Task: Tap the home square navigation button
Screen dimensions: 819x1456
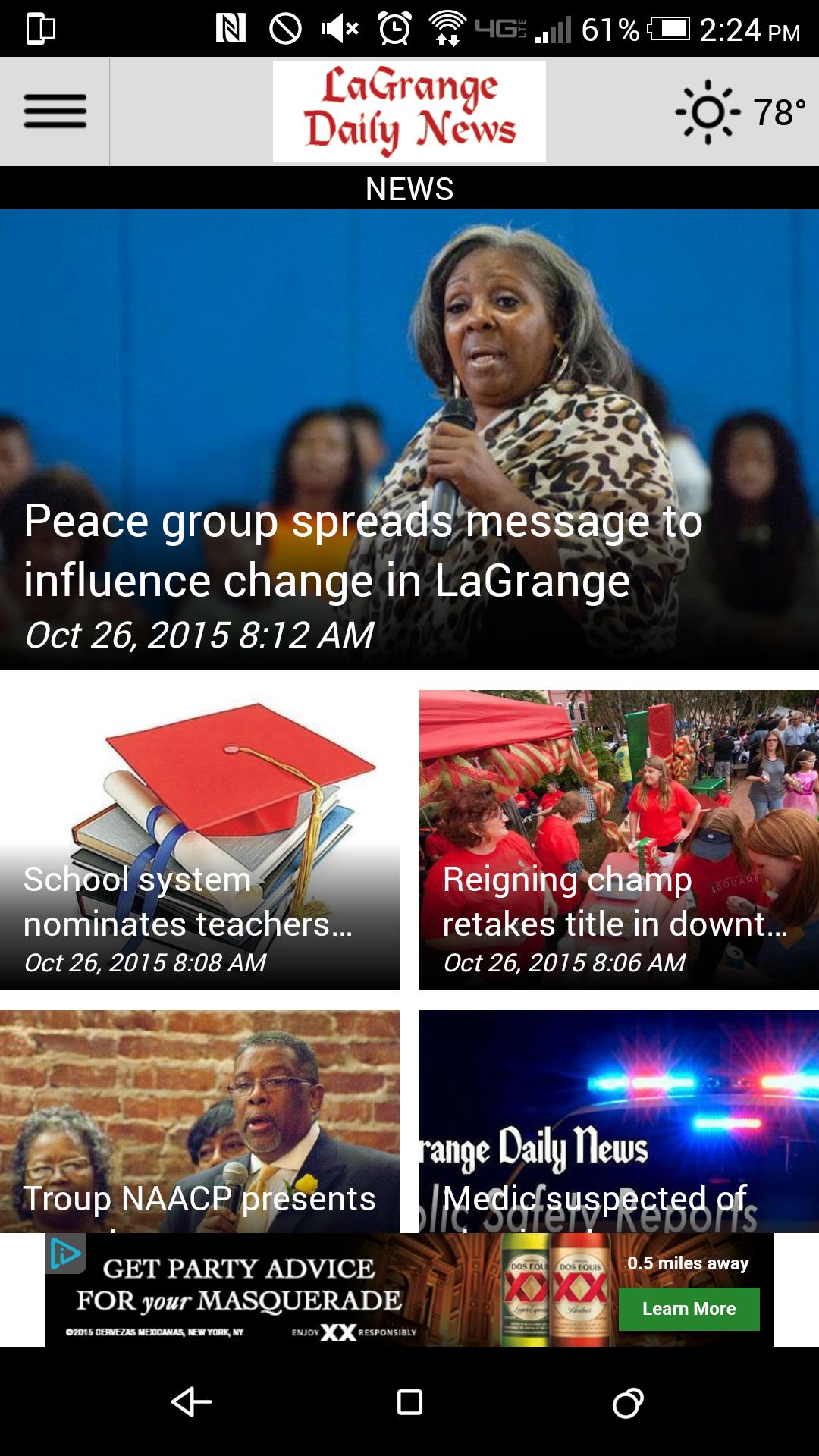Action: 409,1401
